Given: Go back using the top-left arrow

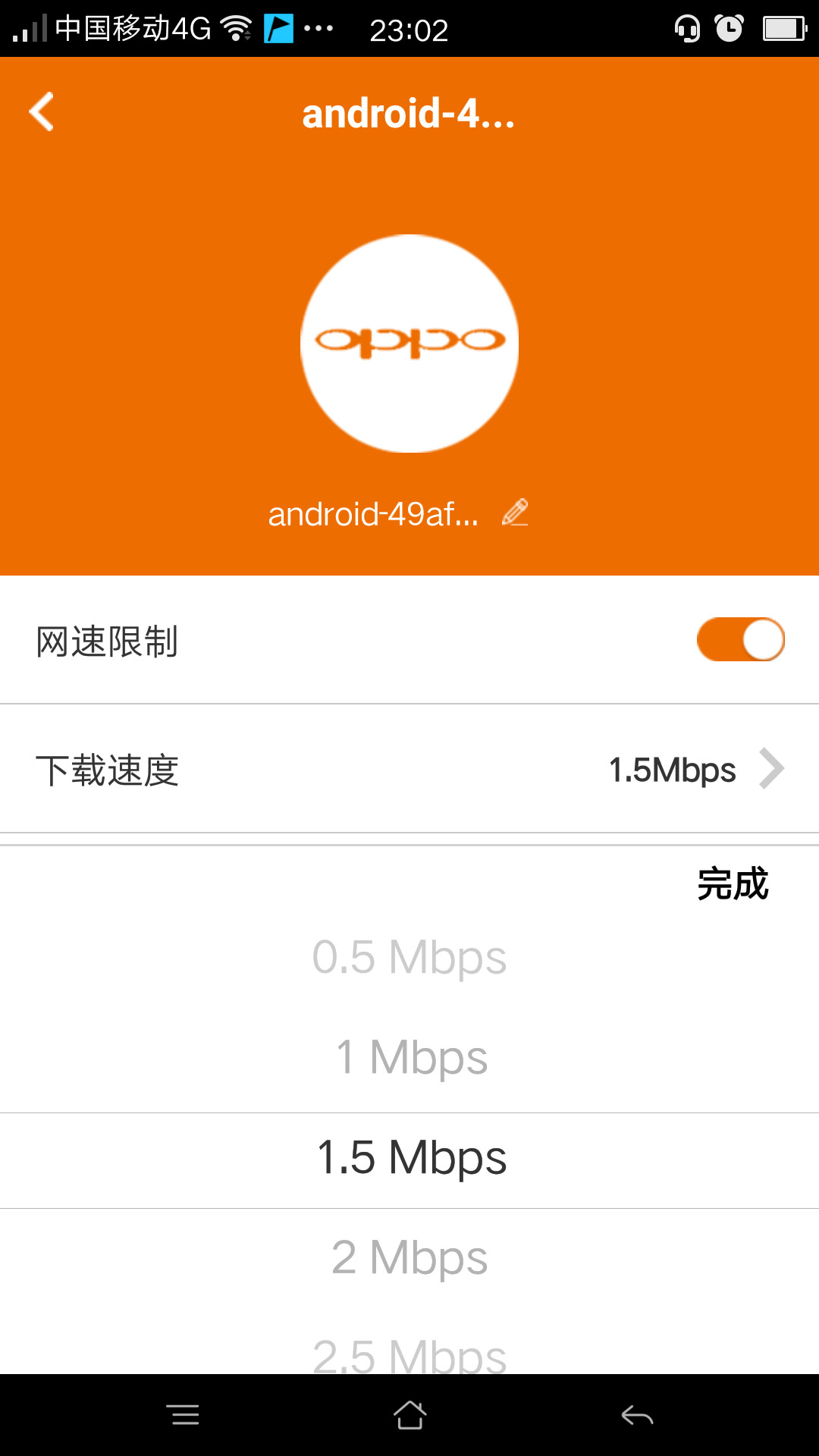Looking at the screenshot, I should click(x=42, y=112).
